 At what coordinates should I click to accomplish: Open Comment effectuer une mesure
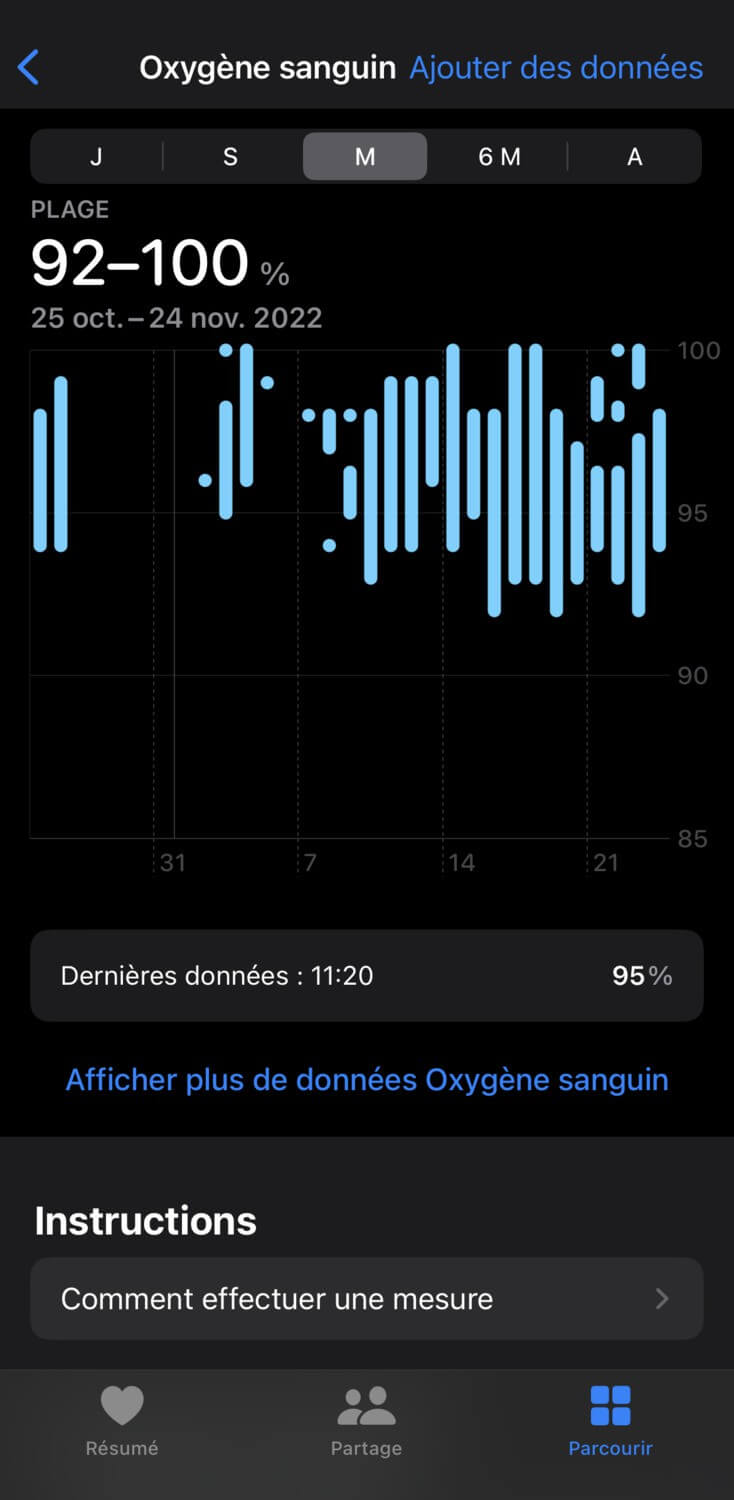tap(367, 1299)
